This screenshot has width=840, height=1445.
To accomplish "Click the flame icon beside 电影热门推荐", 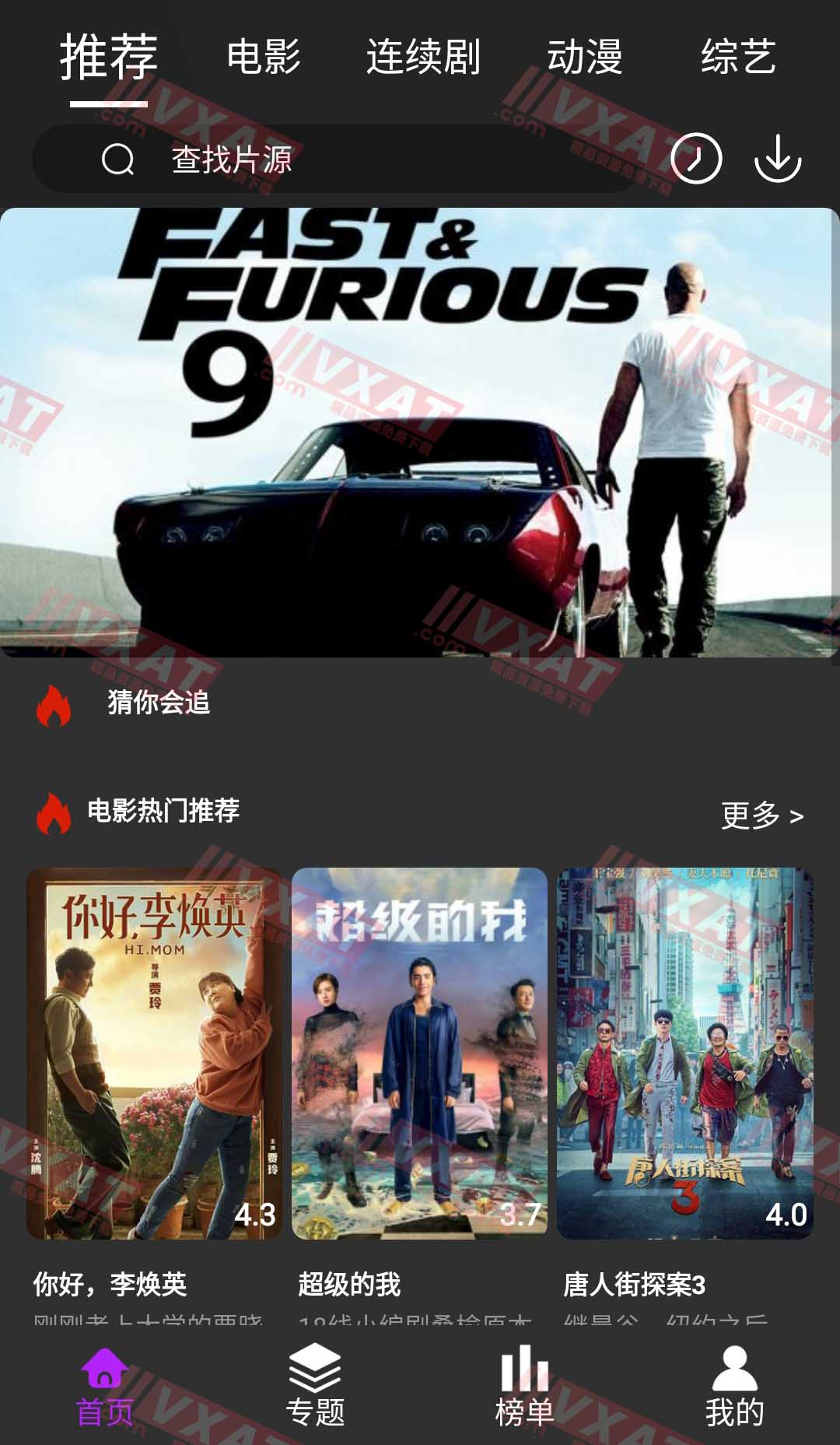I will [51, 812].
